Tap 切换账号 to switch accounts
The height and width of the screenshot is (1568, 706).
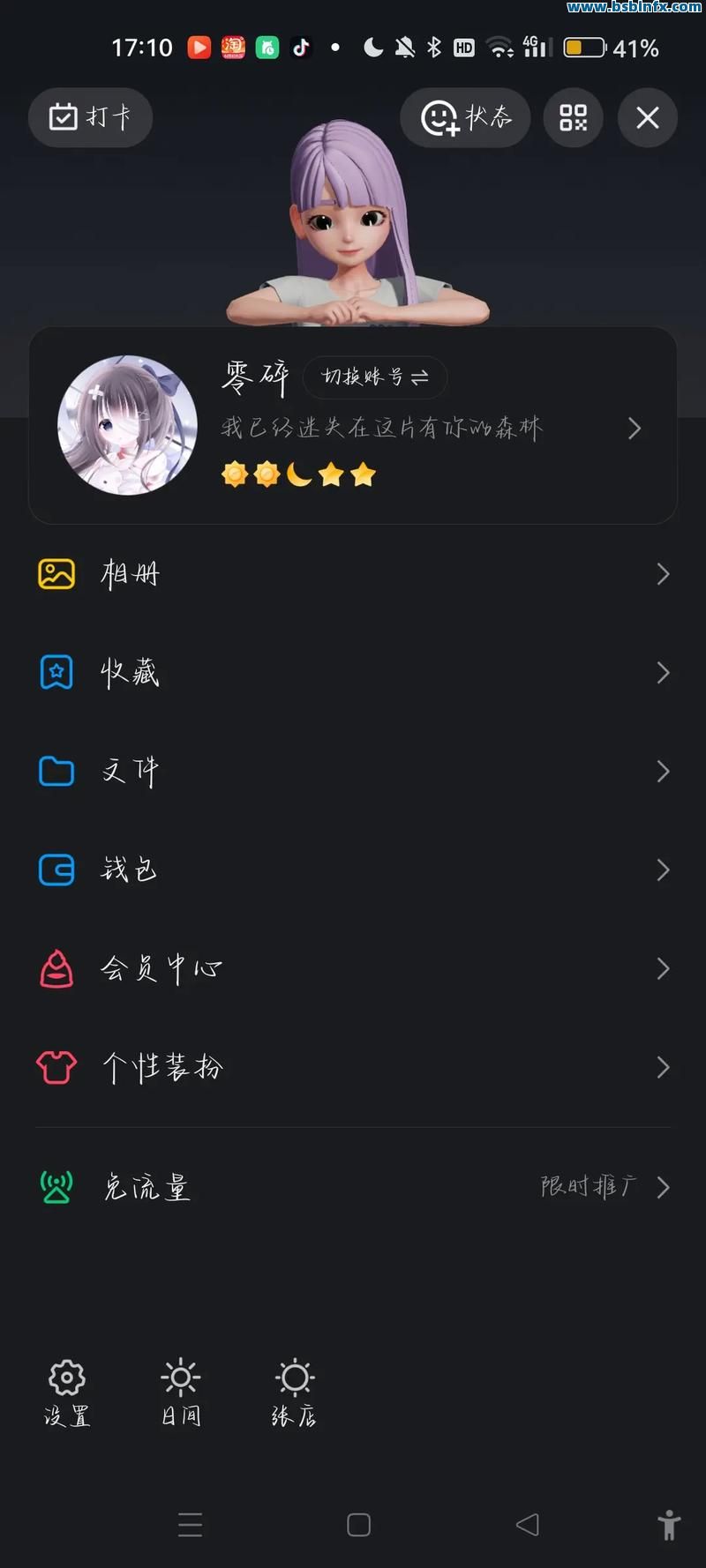pos(375,377)
